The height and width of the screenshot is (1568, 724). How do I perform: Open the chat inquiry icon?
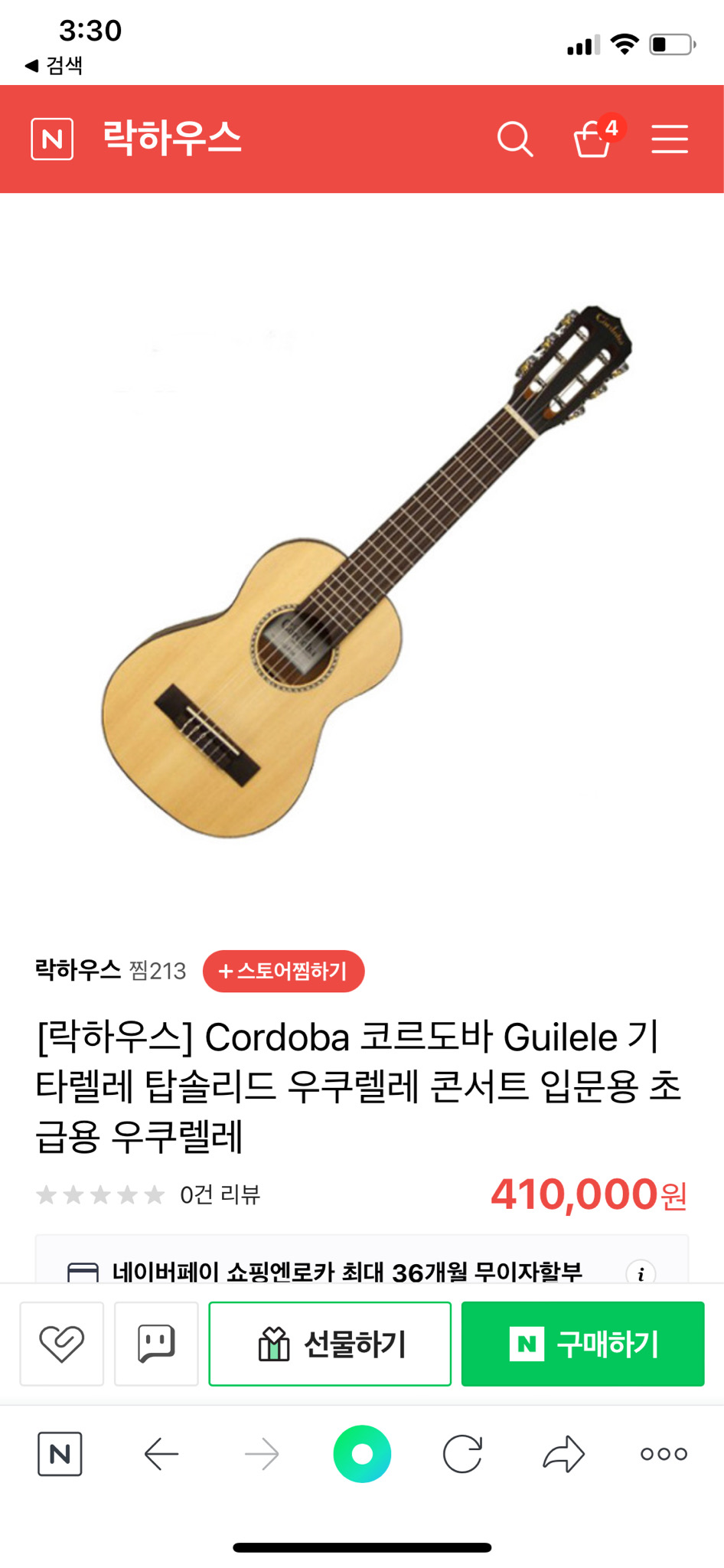click(x=156, y=1342)
